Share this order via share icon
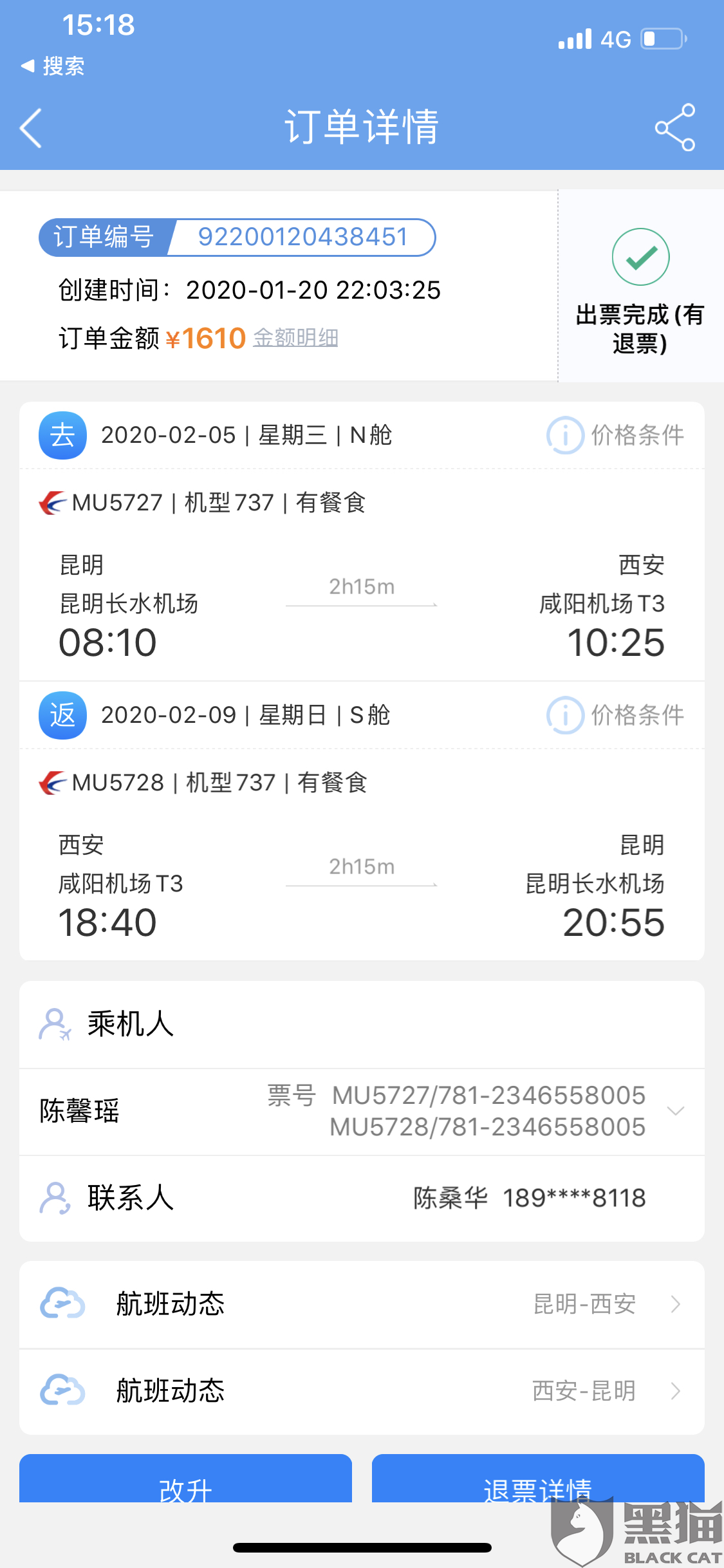The height and width of the screenshot is (1568, 724). click(x=674, y=127)
